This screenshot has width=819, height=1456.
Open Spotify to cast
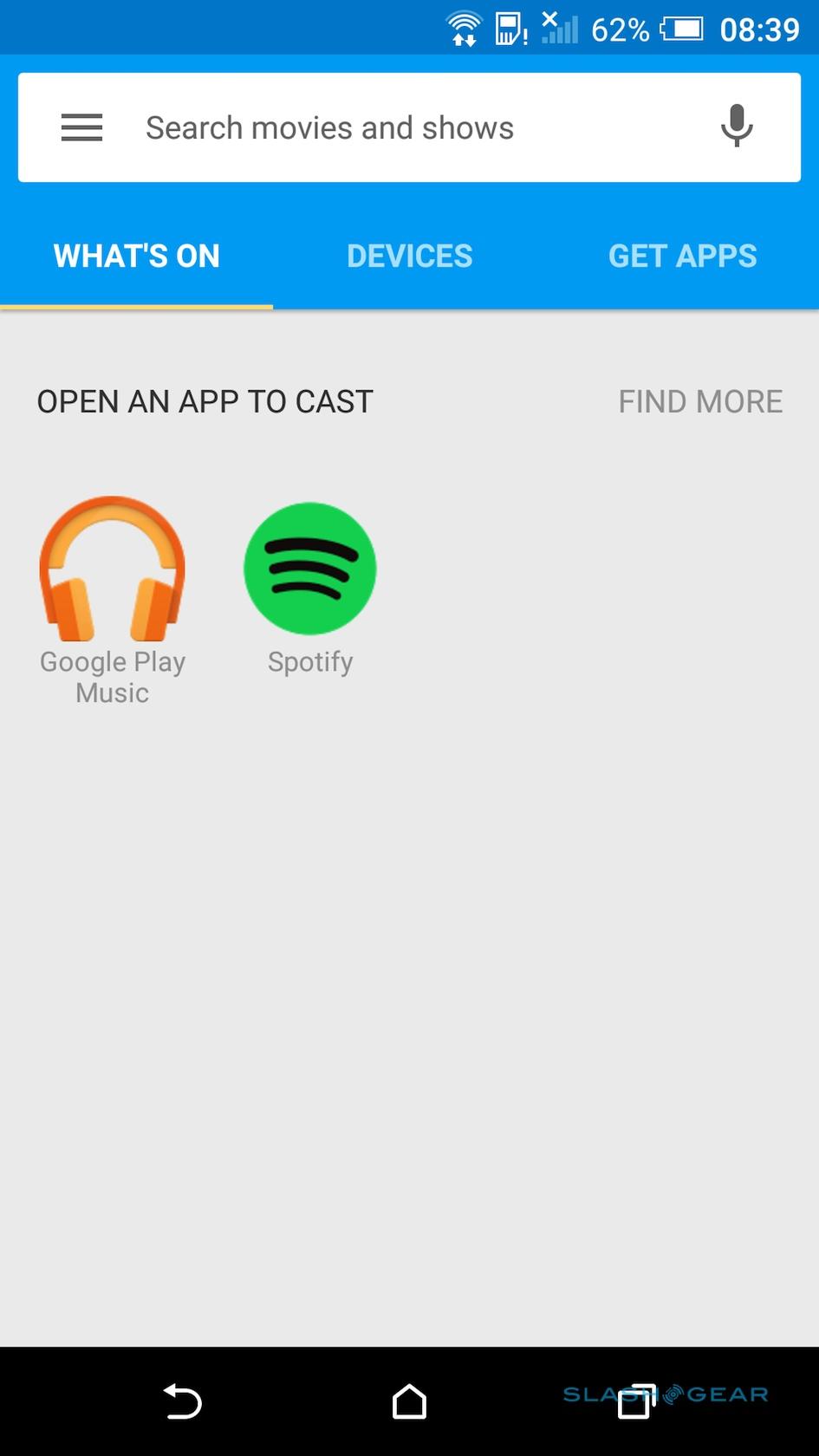click(310, 569)
